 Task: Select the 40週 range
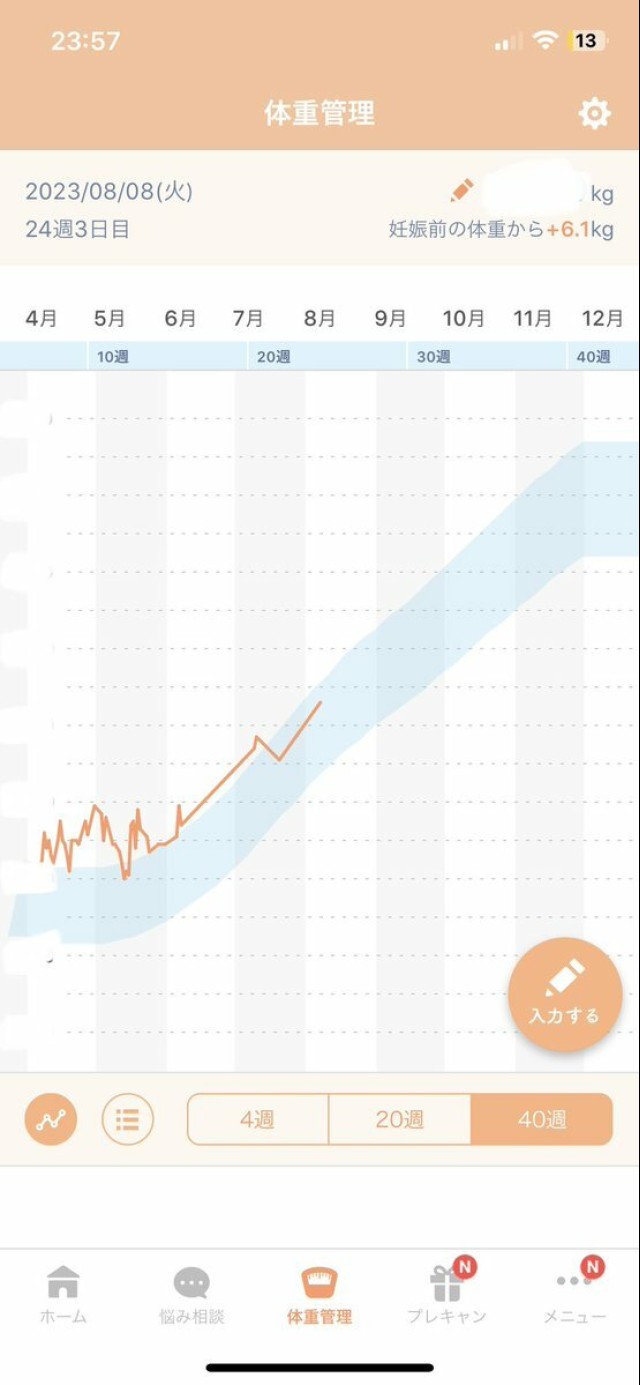point(541,1119)
